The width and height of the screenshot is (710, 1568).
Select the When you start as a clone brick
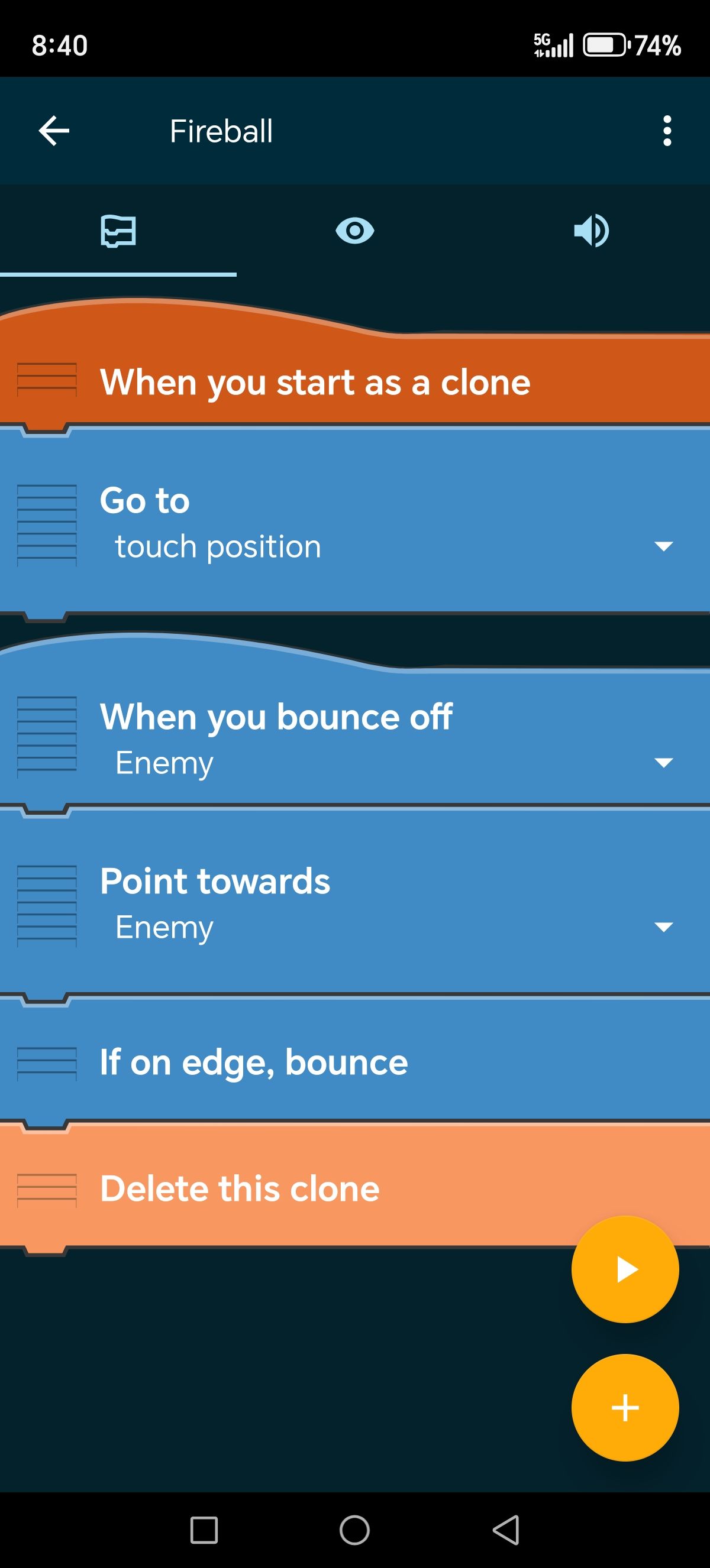315,383
